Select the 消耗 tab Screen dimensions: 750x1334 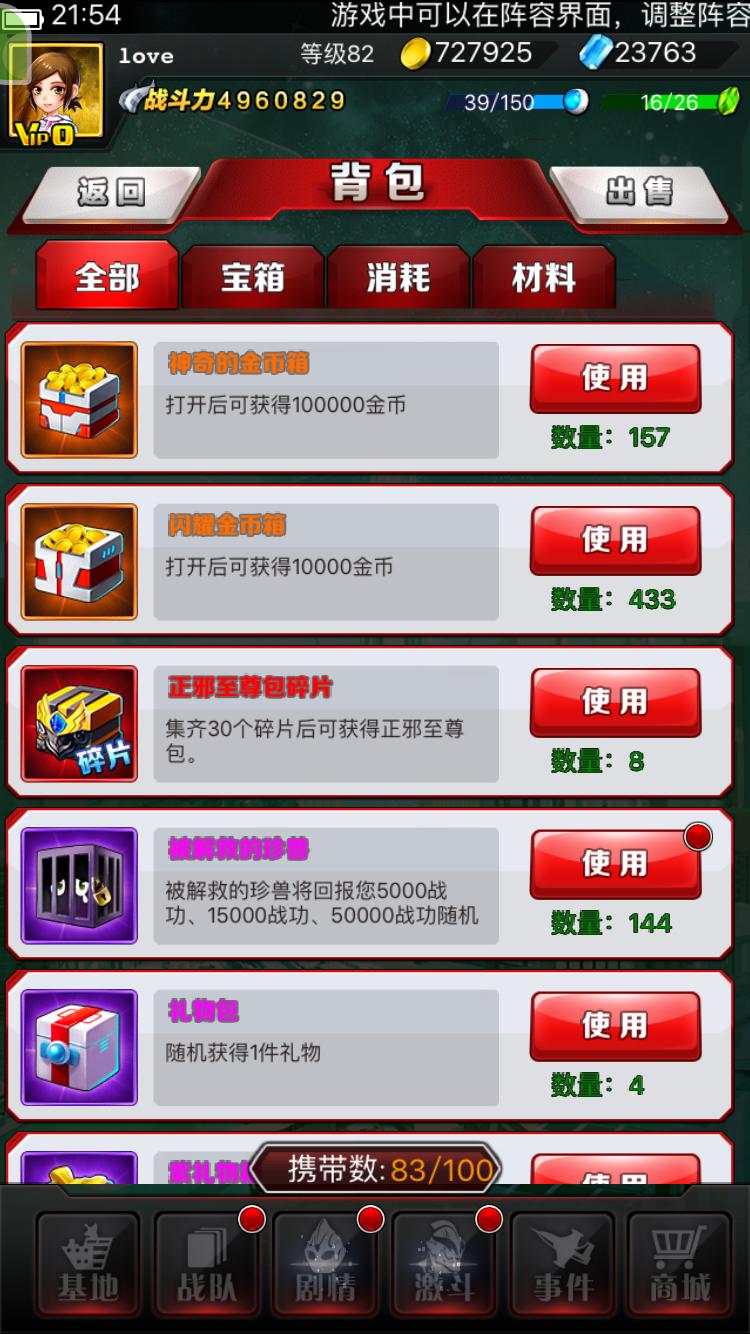click(398, 277)
